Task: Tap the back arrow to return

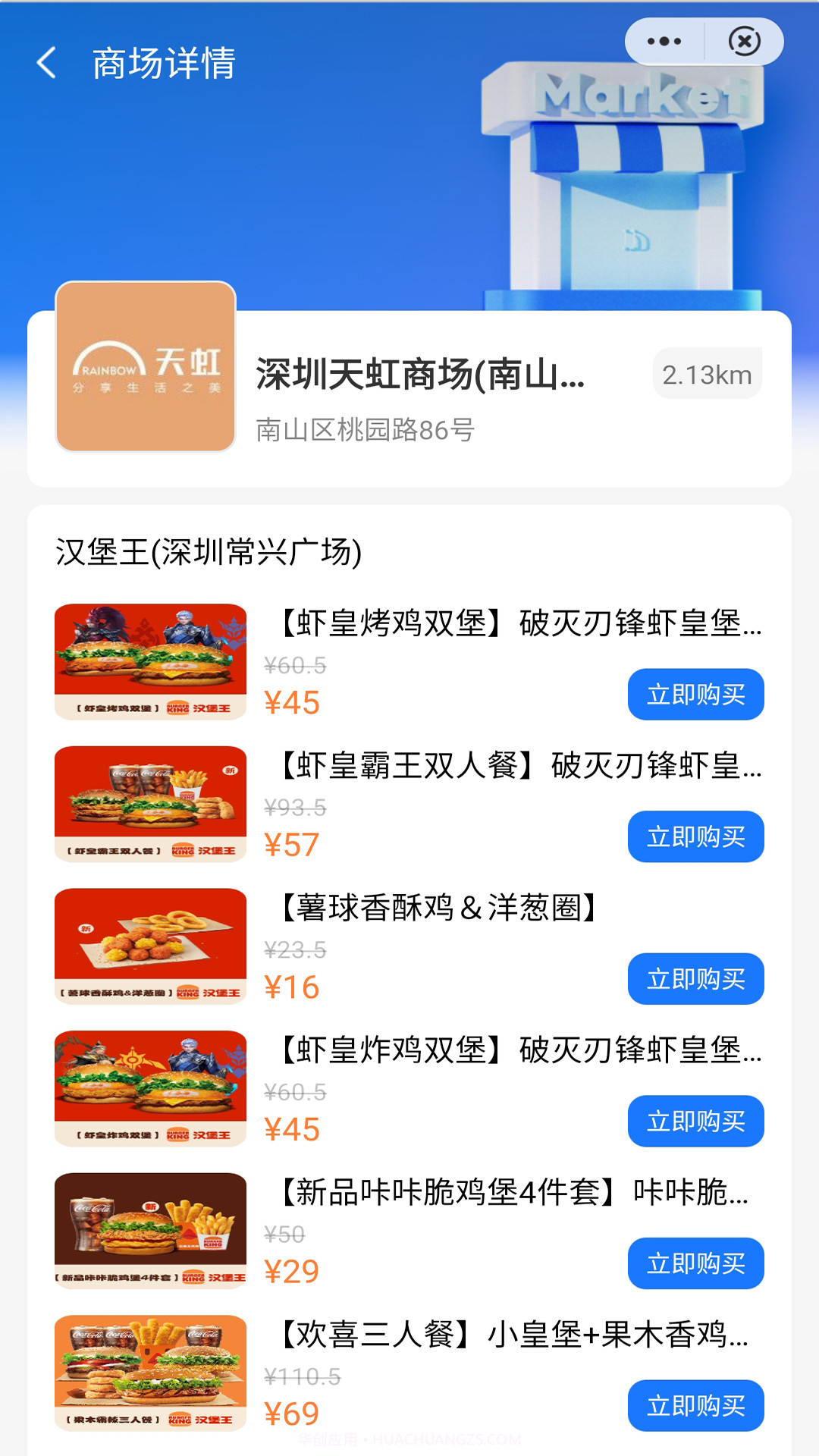Action: pyautogui.click(x=48, y=63)
